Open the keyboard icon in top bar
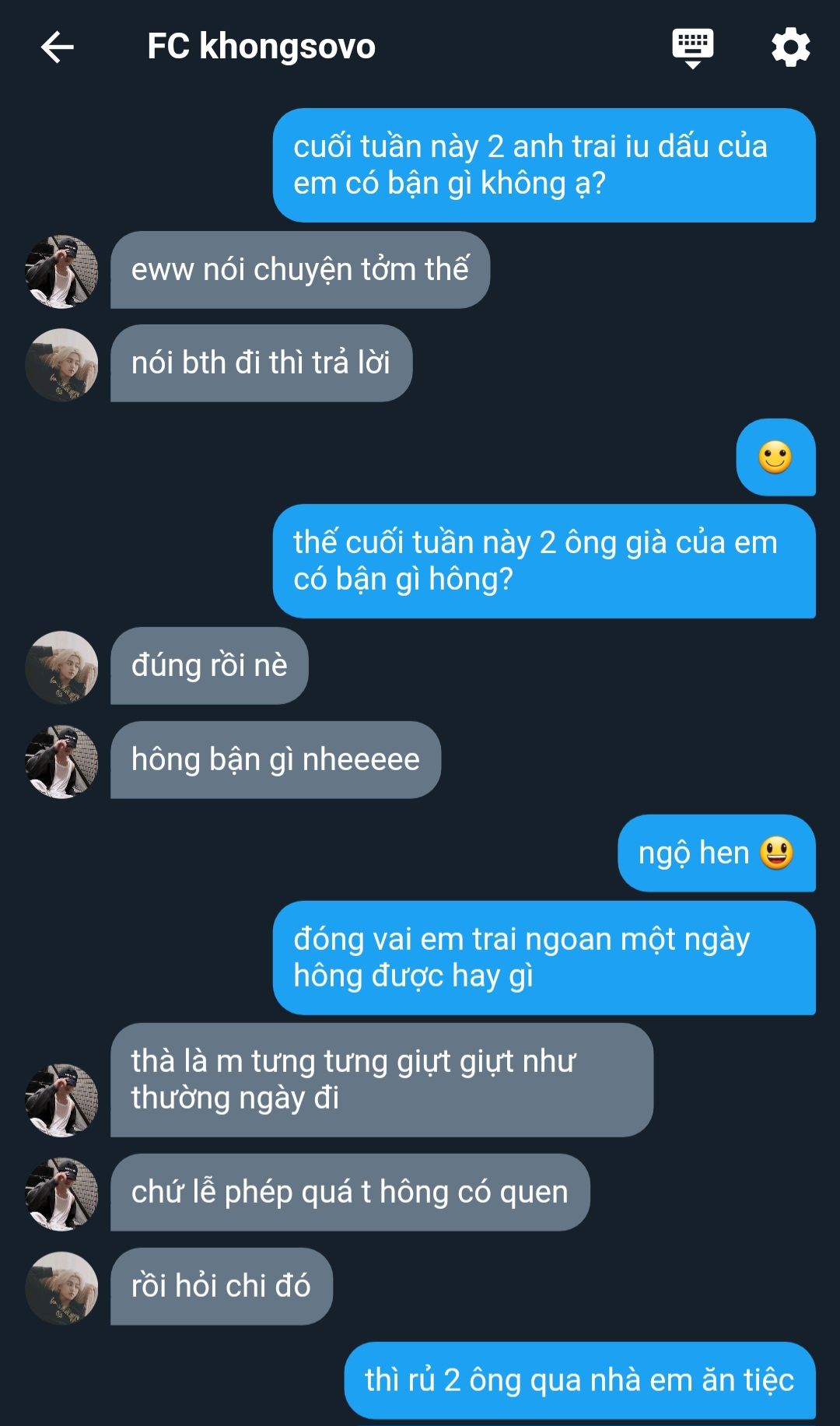 692,48
